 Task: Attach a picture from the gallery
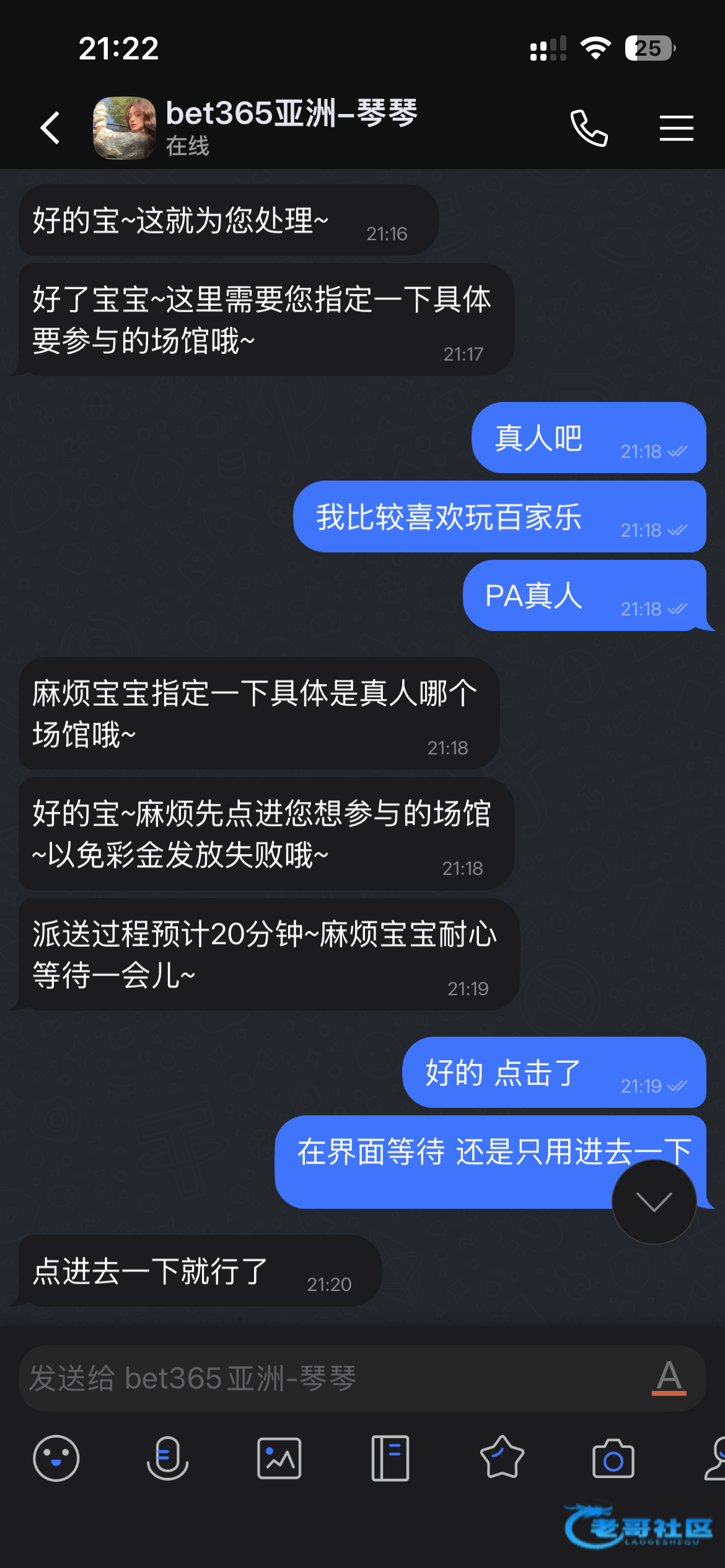click(x=279, y=1458)
